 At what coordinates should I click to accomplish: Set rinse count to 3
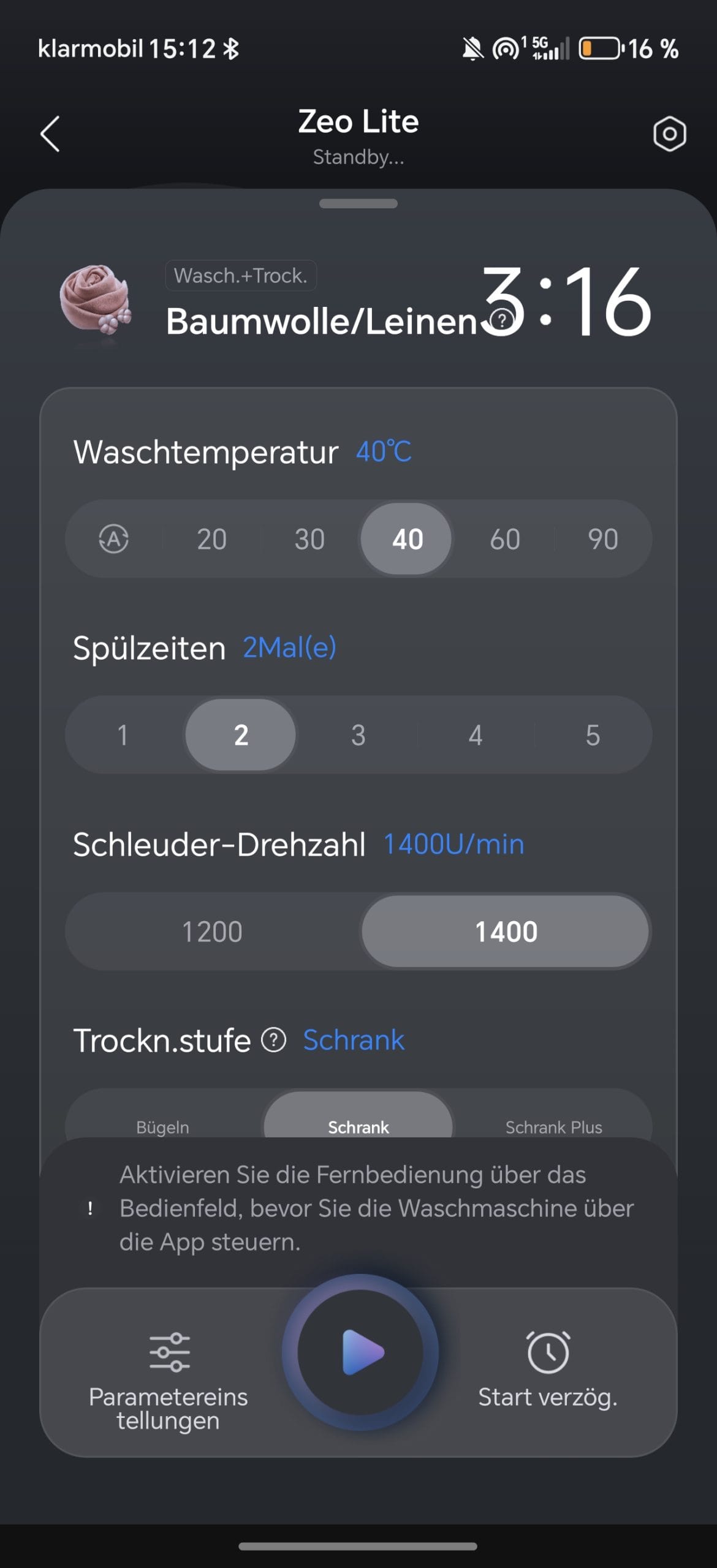pyautogui.click(x=358, y=735)
